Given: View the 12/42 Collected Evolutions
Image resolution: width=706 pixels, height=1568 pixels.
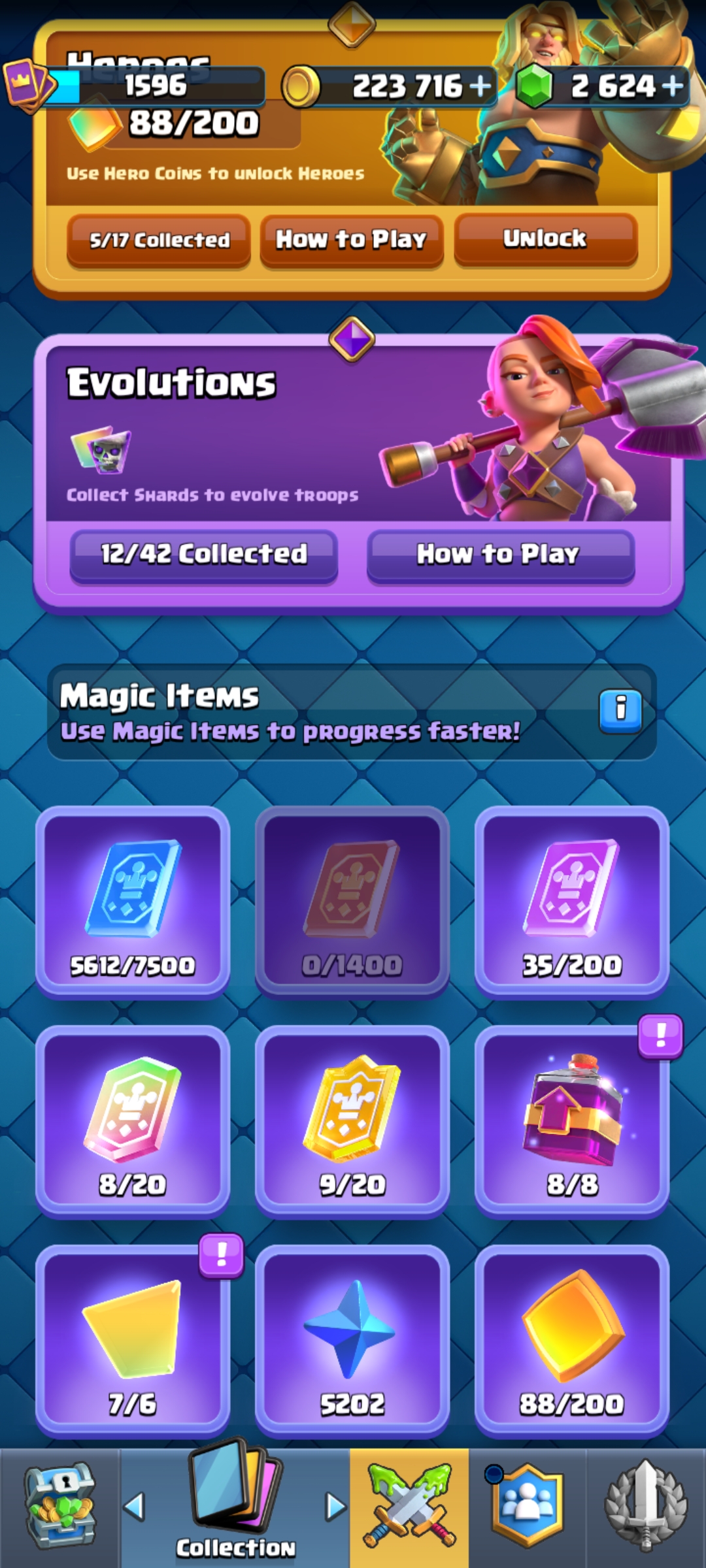Looking at the screenshot, I should click(x=203, y=555).
